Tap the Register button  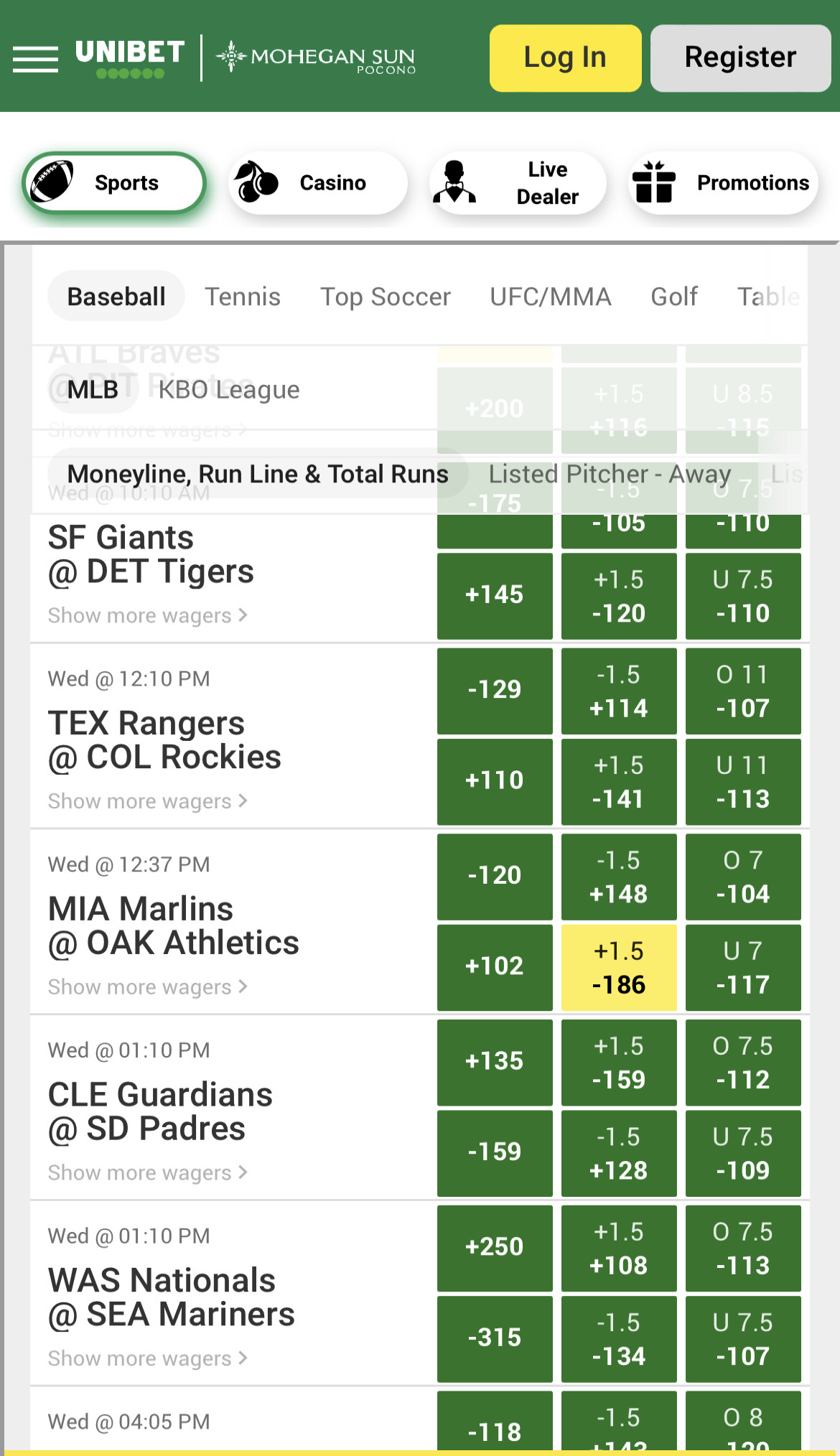[x=740, y=58]
